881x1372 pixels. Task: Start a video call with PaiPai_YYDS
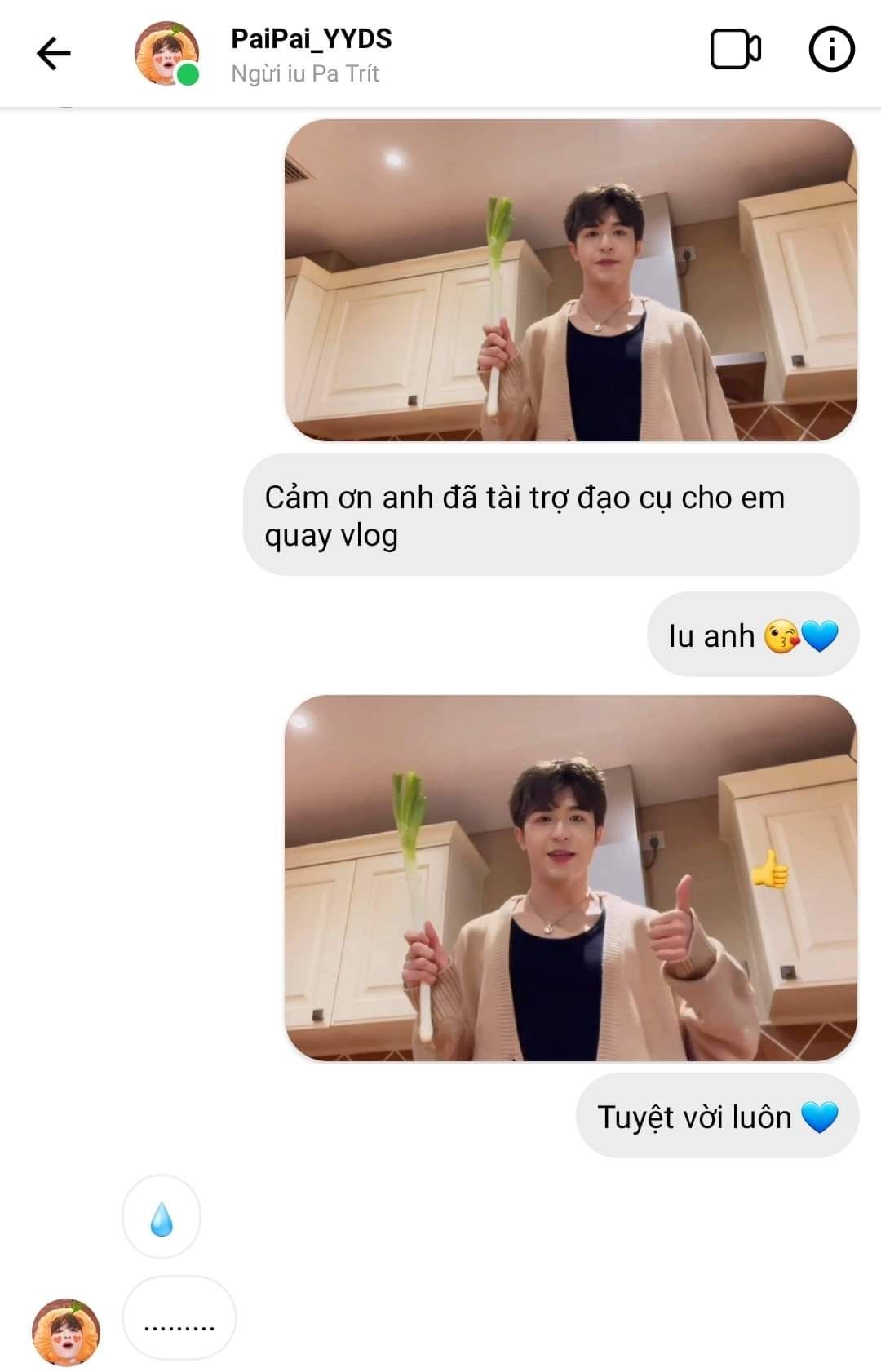click(735, 50)
